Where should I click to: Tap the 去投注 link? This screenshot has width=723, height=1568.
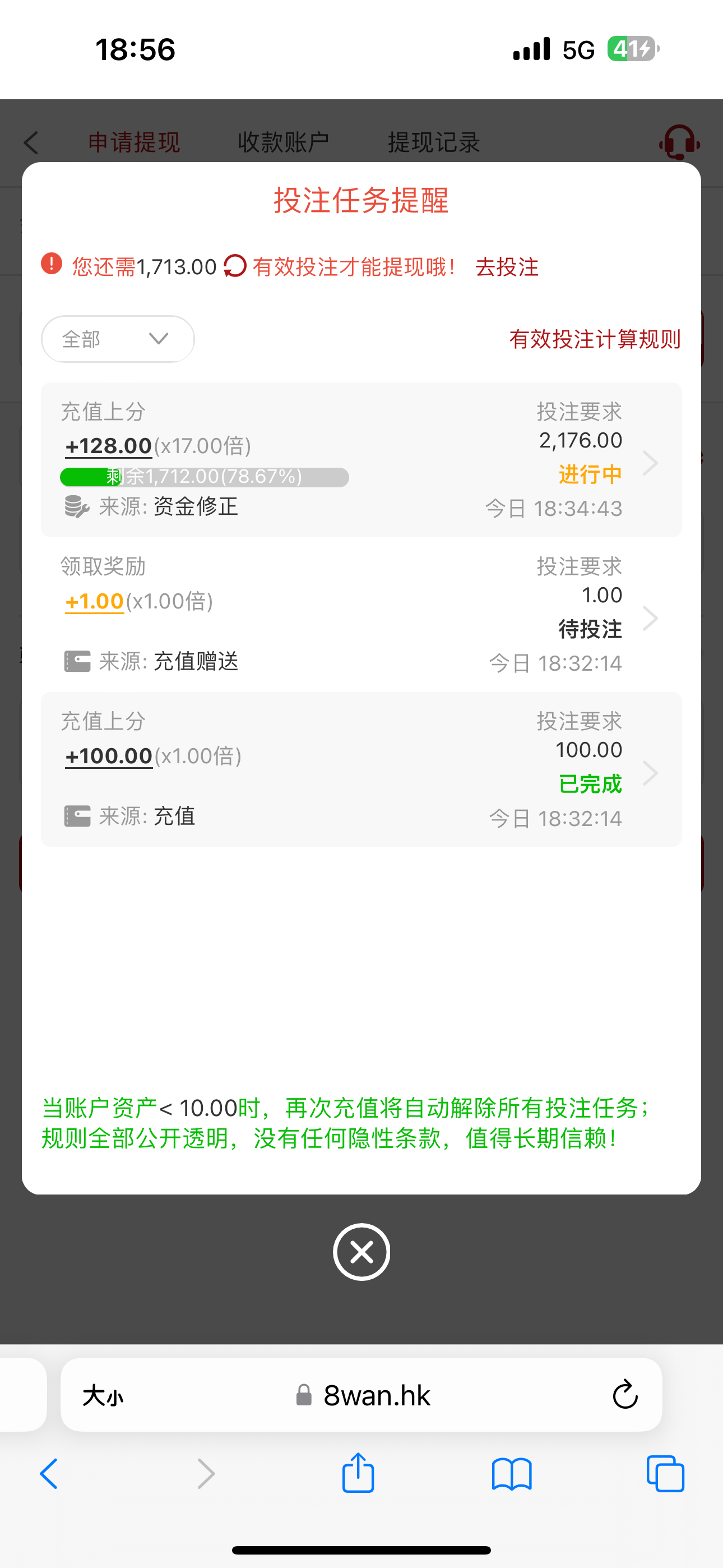[507, 266]
